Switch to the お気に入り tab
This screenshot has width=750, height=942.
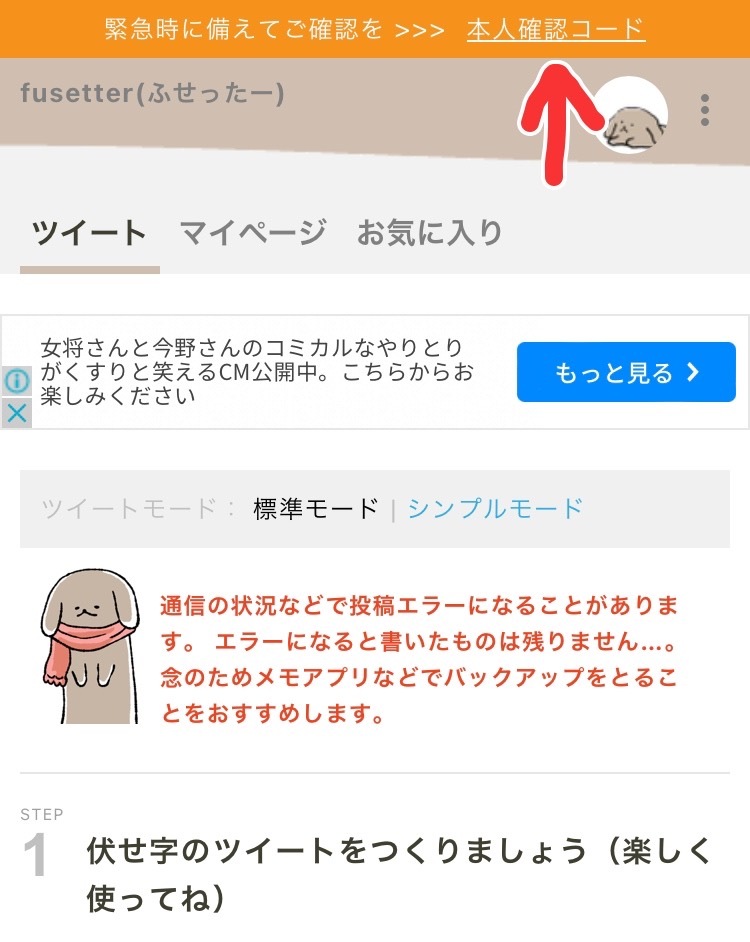click(x=430, y=233)
